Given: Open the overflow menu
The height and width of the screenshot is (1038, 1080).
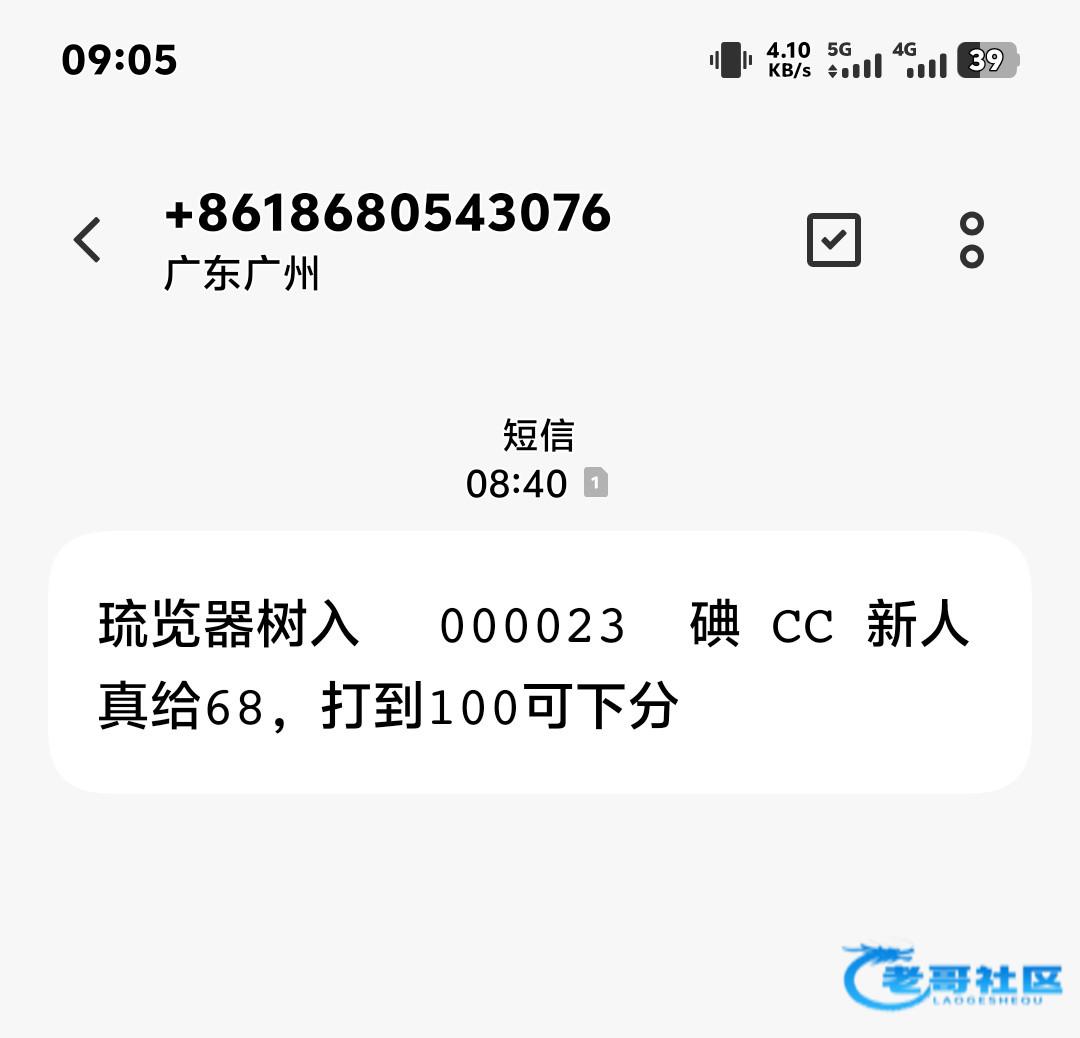Looking at the screenshot, I should [x=971, y=240].
